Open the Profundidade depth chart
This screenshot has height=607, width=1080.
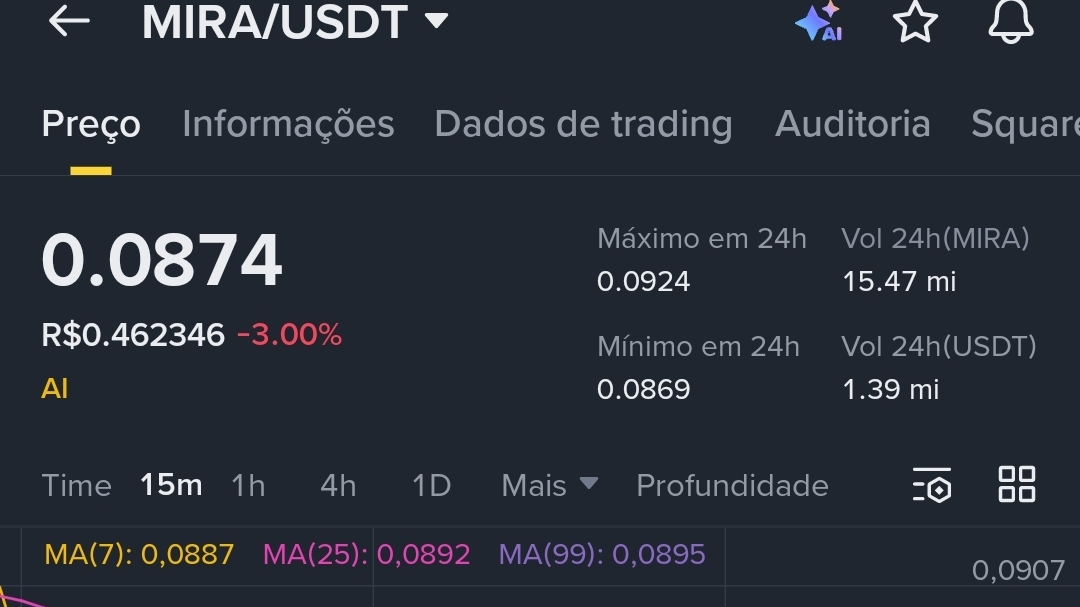pos(732,486)
